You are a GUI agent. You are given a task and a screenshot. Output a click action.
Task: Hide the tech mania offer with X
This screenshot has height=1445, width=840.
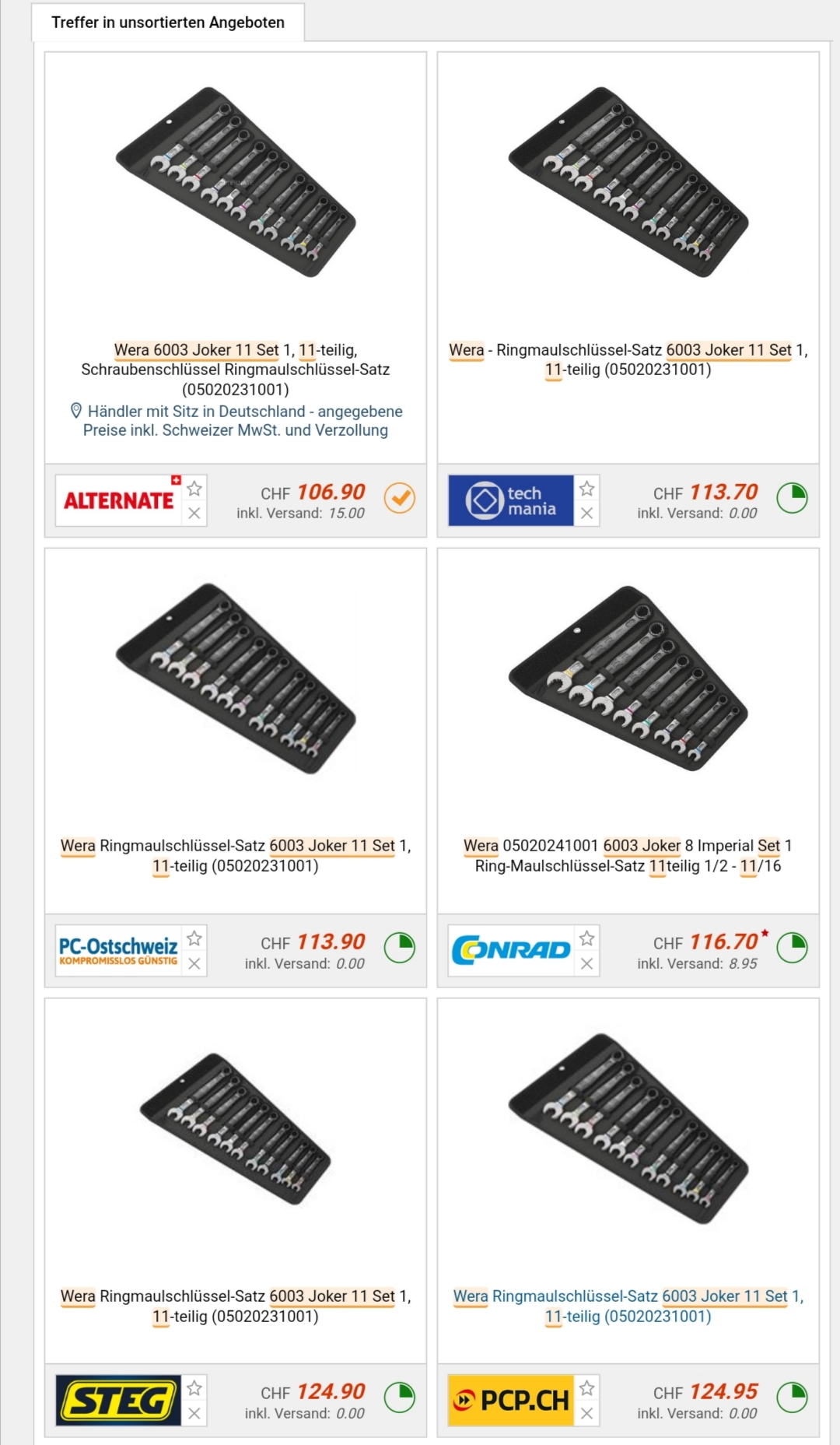point(587,514)
